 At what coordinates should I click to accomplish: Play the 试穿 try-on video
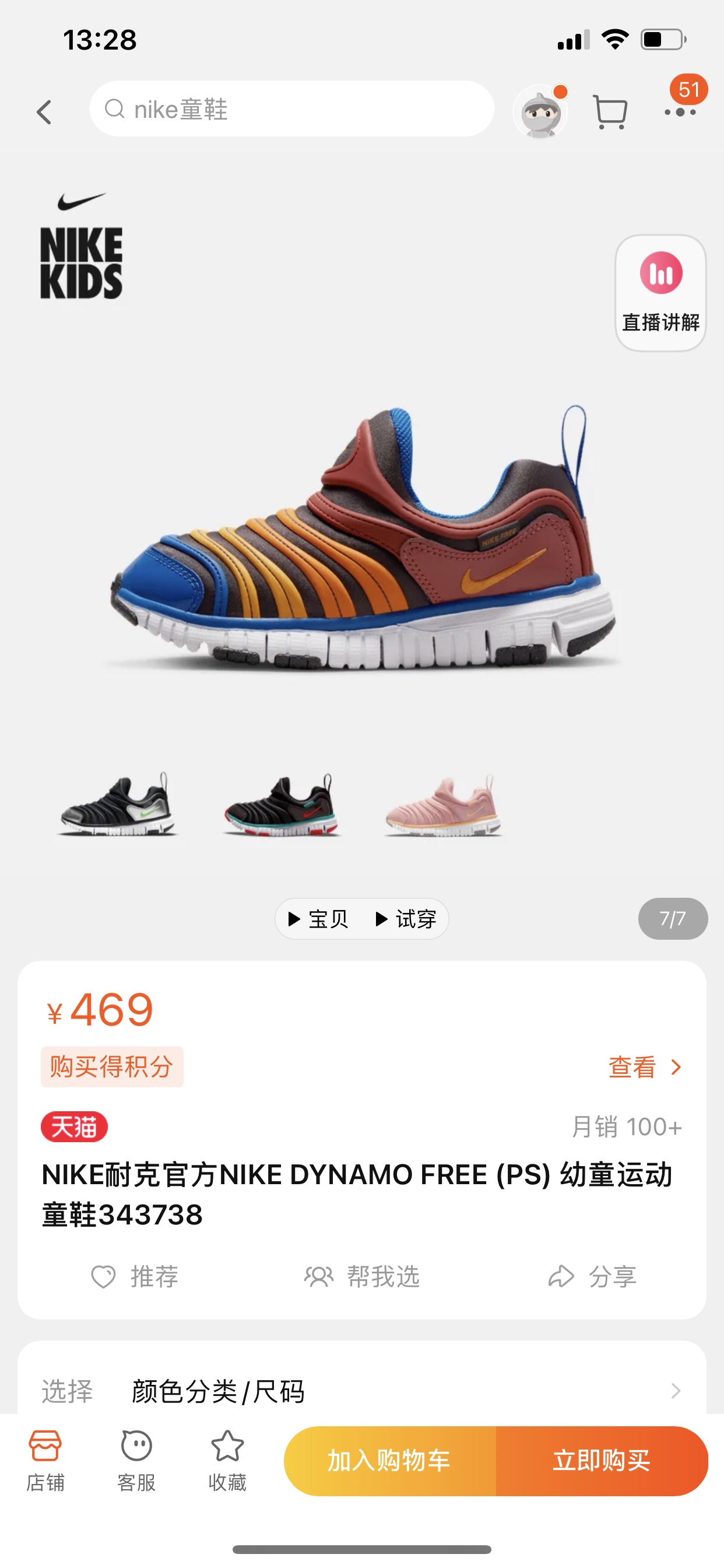tap(406, 919)
